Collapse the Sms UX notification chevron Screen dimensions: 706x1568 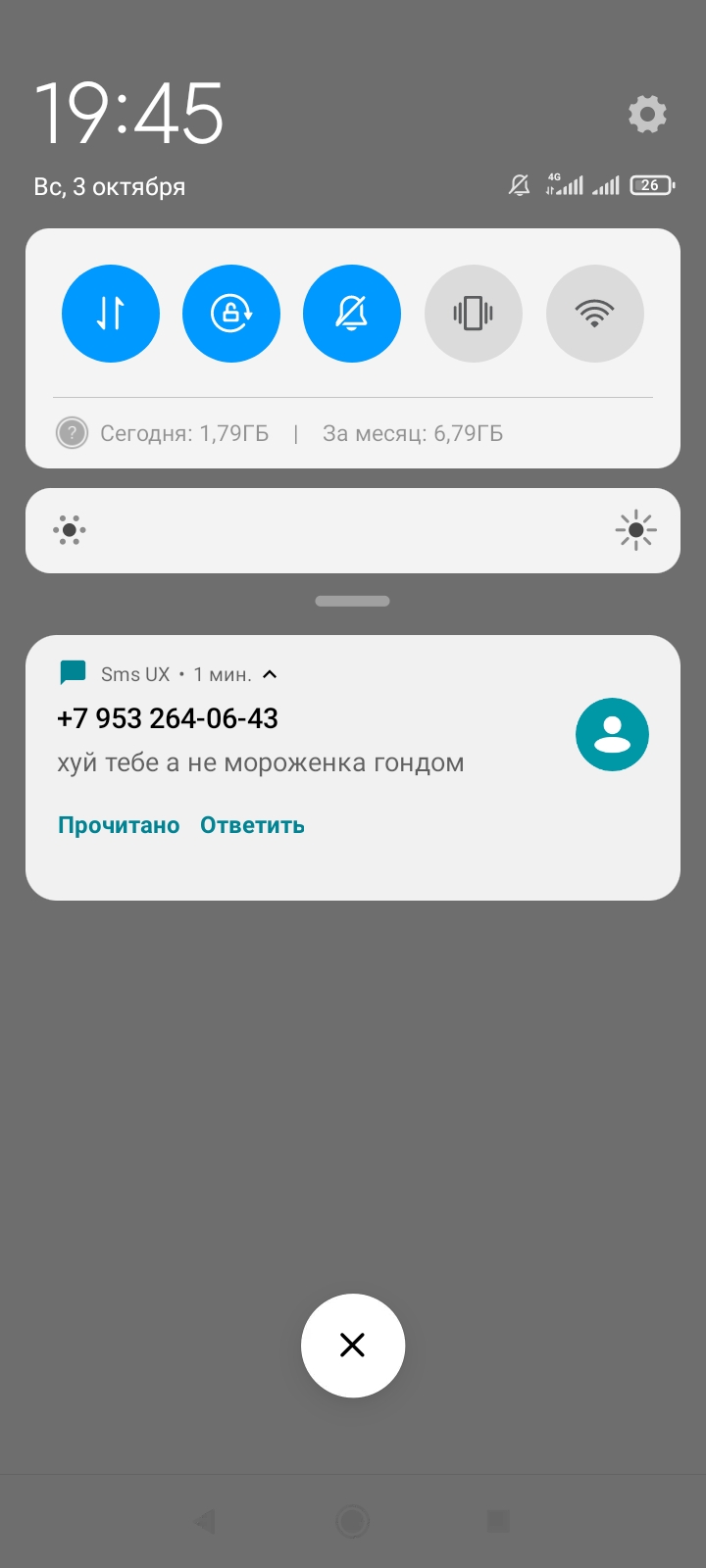click(x=271, y=674)
